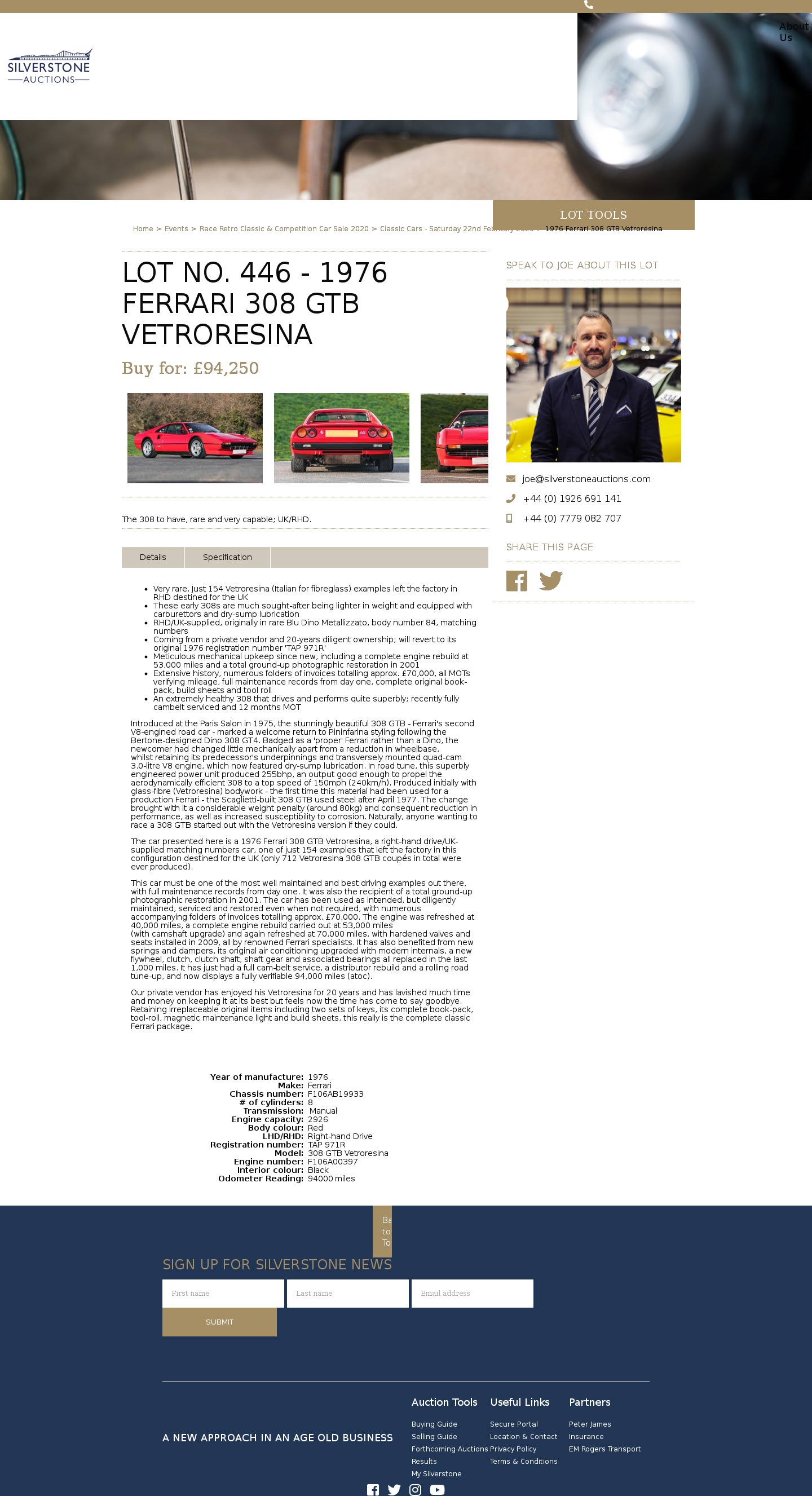Viewport: 812px width, 1496px height.
Task: Open the About Us menu item
Action: [x=793, y=32]
